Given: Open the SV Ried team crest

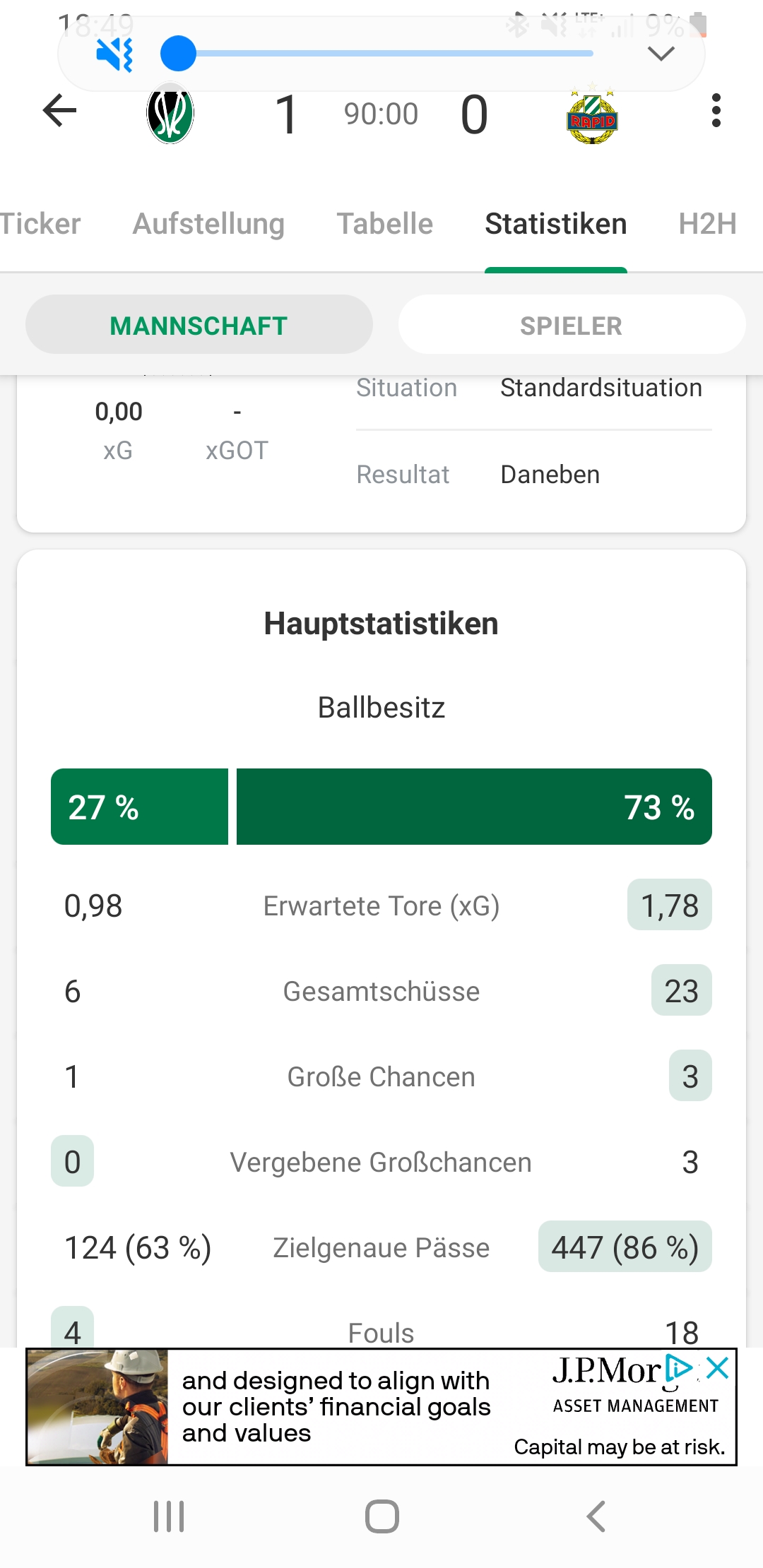Looking at the screenshot, I should tap(170, 113).
